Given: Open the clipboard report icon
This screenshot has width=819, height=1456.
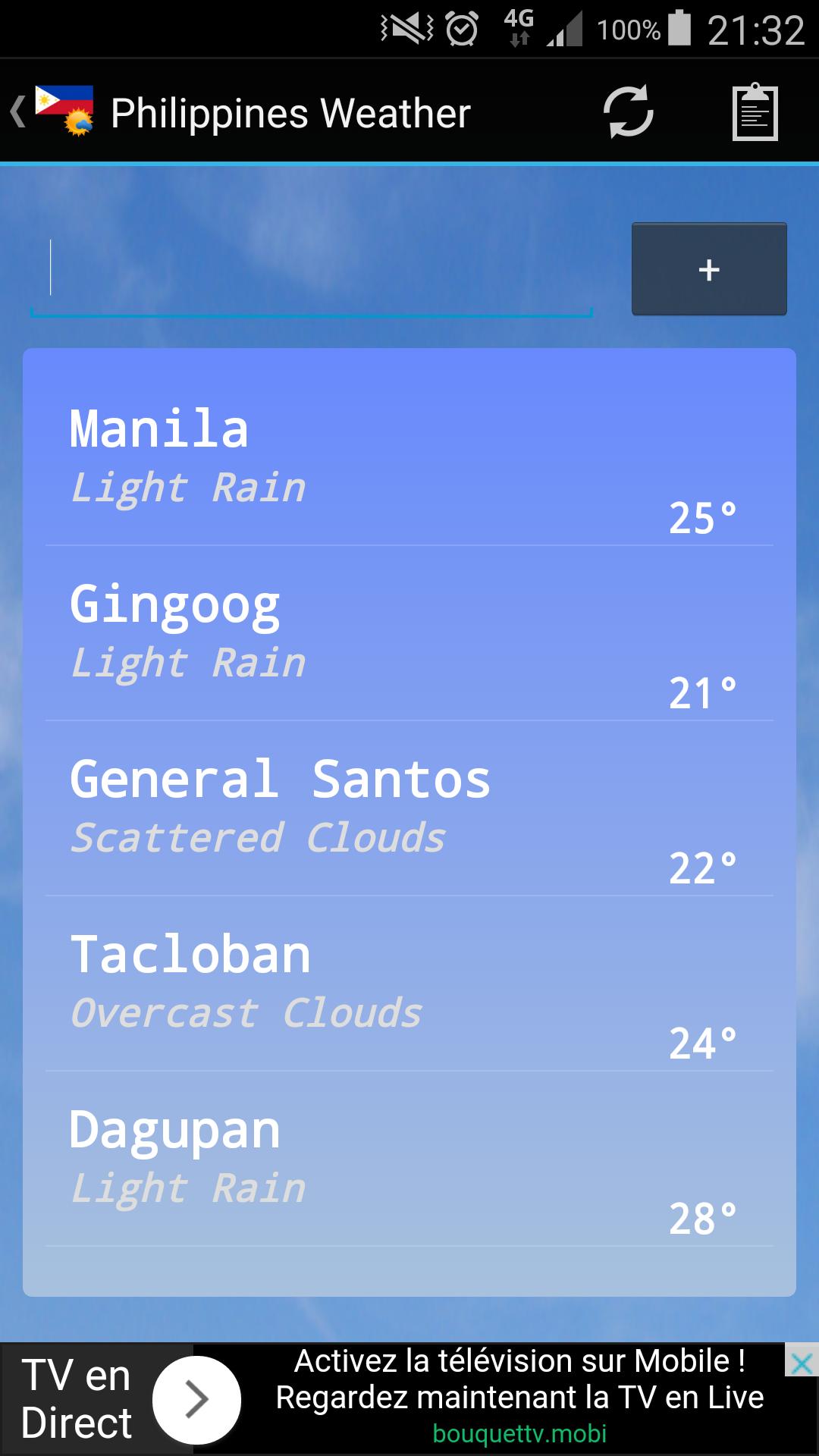Looking at the screenshot, I should click(x=756, y=112).
